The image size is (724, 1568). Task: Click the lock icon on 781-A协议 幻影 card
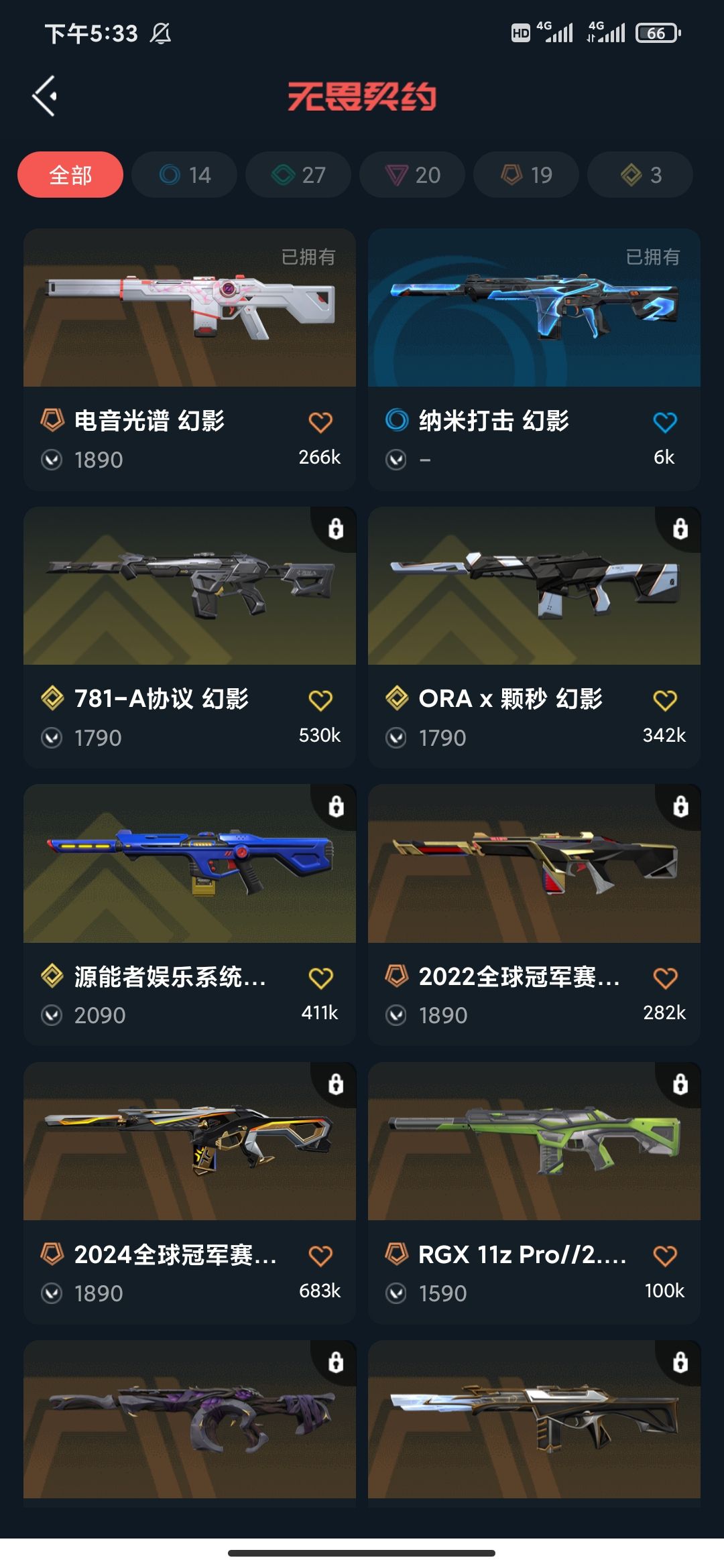[x=335, y=529]
